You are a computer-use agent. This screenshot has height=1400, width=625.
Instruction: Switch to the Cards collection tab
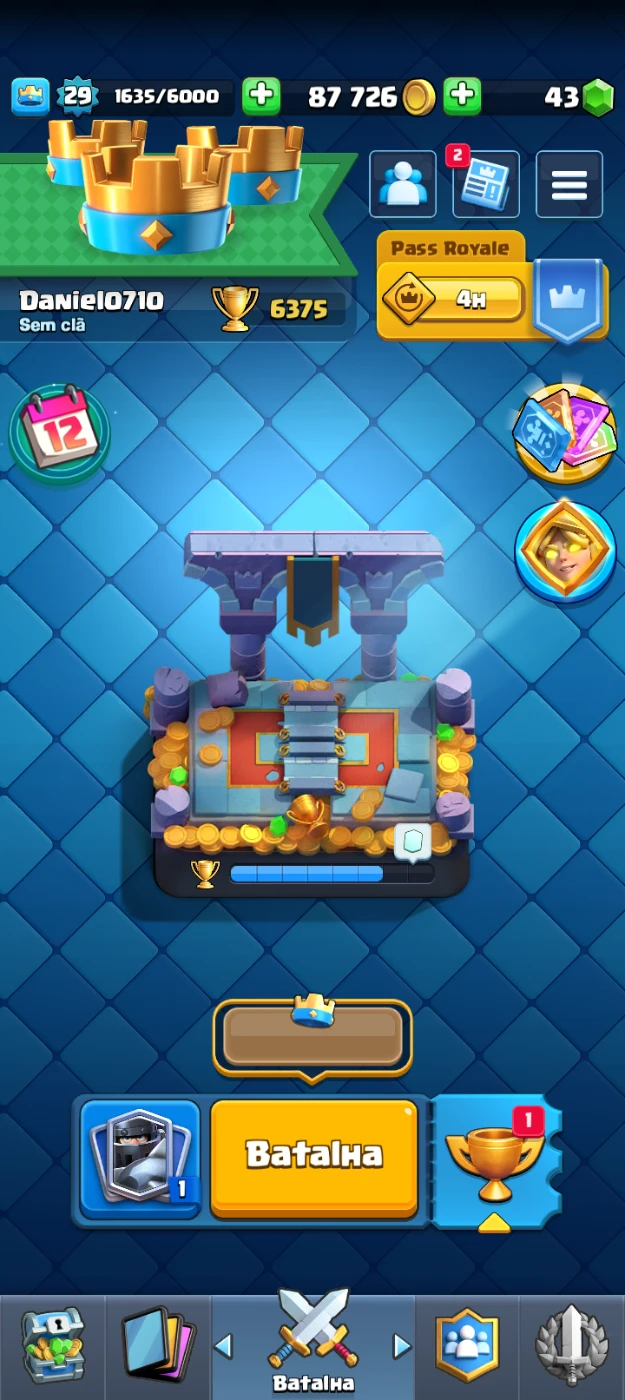point(157,1345)
